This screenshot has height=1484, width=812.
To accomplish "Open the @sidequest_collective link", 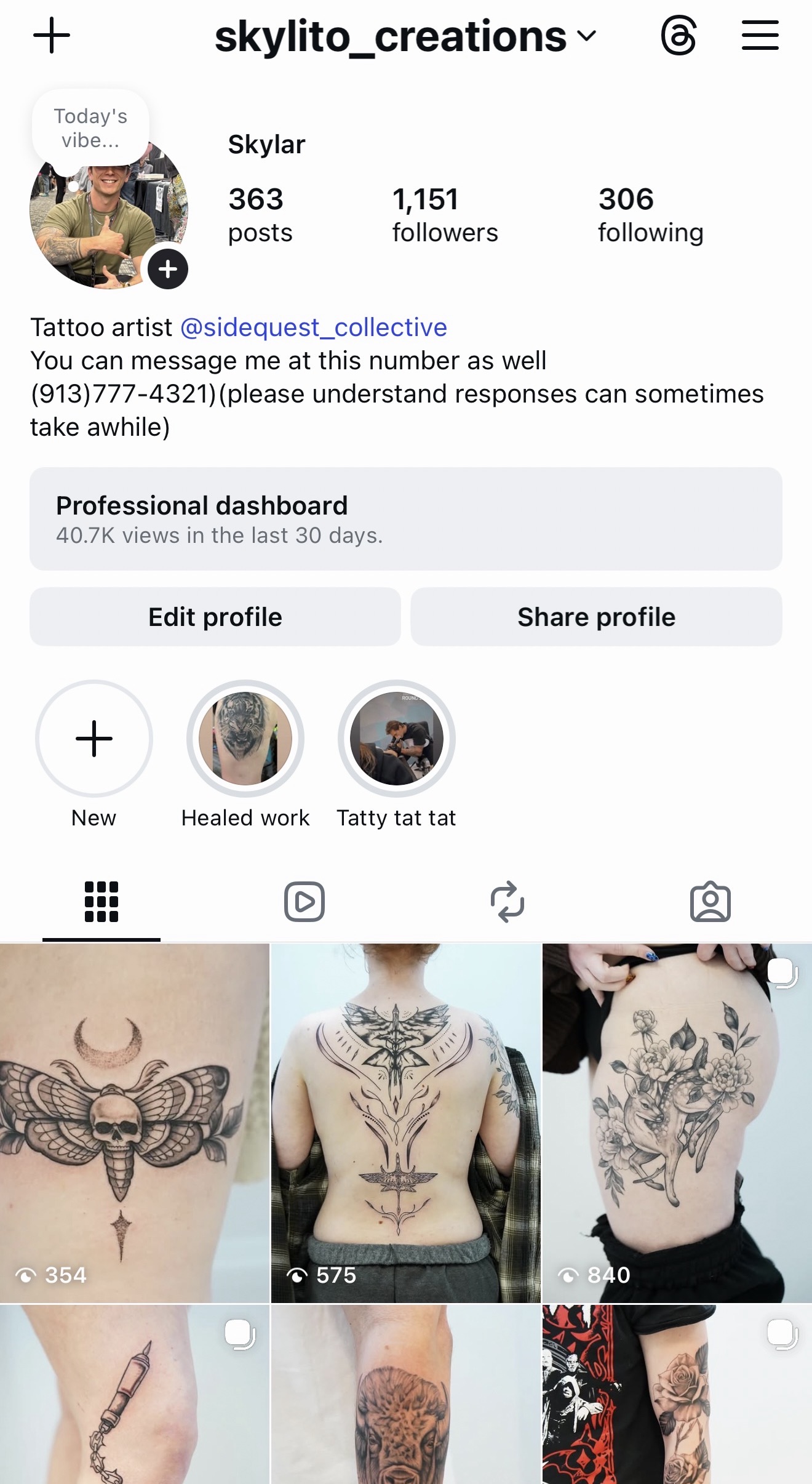I will (314, 327).
